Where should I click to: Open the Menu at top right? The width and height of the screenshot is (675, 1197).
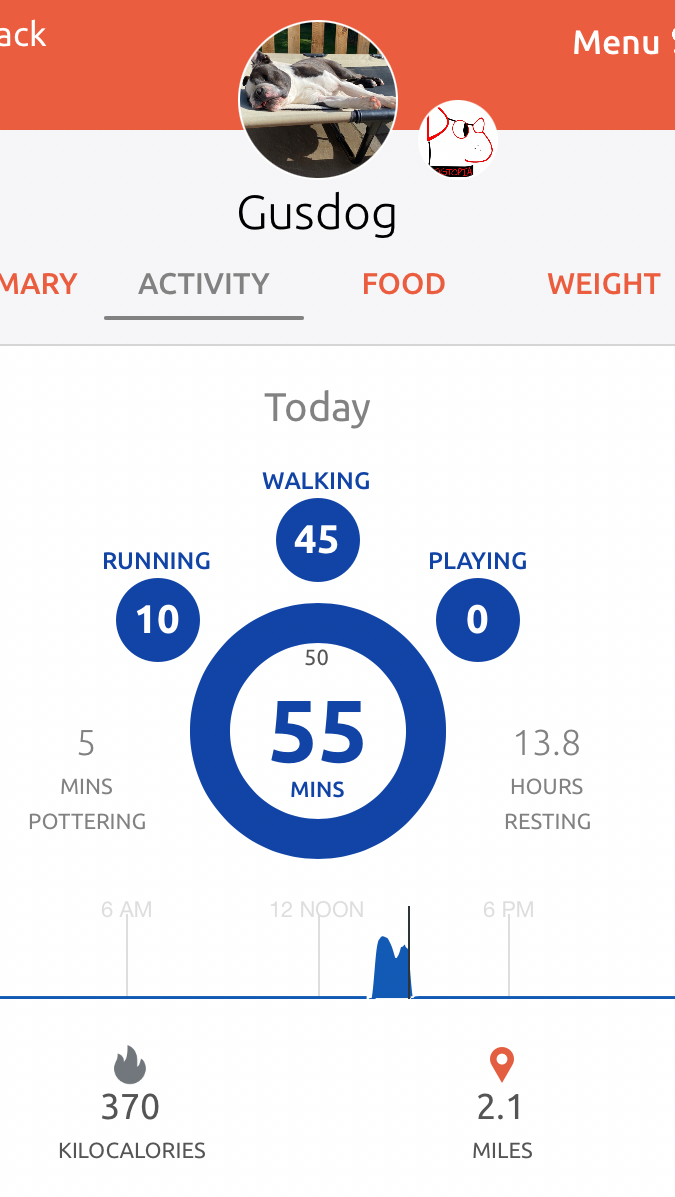620,42
